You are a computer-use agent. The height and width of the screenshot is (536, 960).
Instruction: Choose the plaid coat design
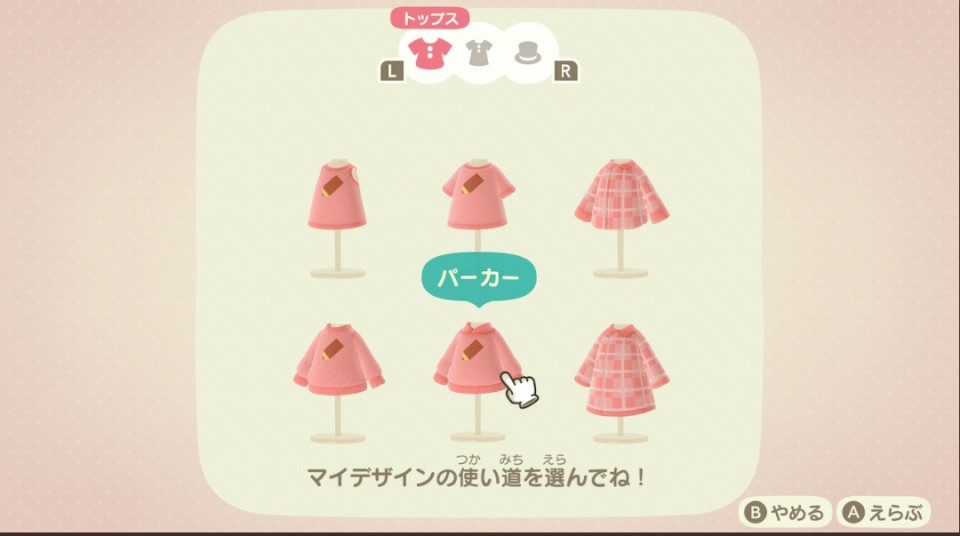coord(621,368)
